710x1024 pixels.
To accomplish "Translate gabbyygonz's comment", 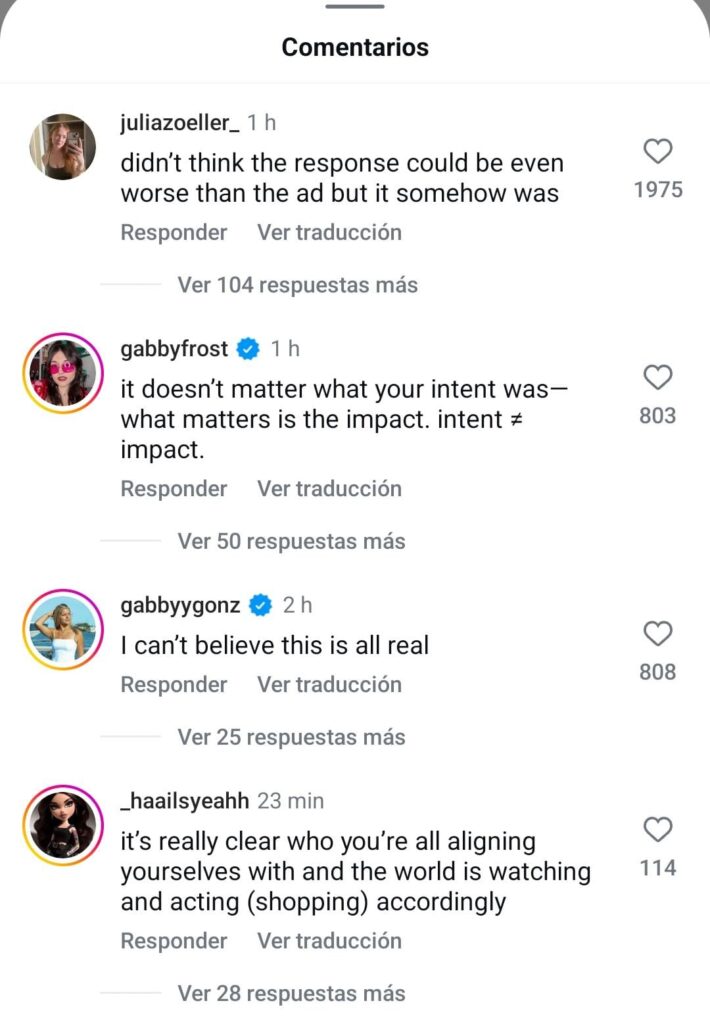I will (x=329, y=685).
